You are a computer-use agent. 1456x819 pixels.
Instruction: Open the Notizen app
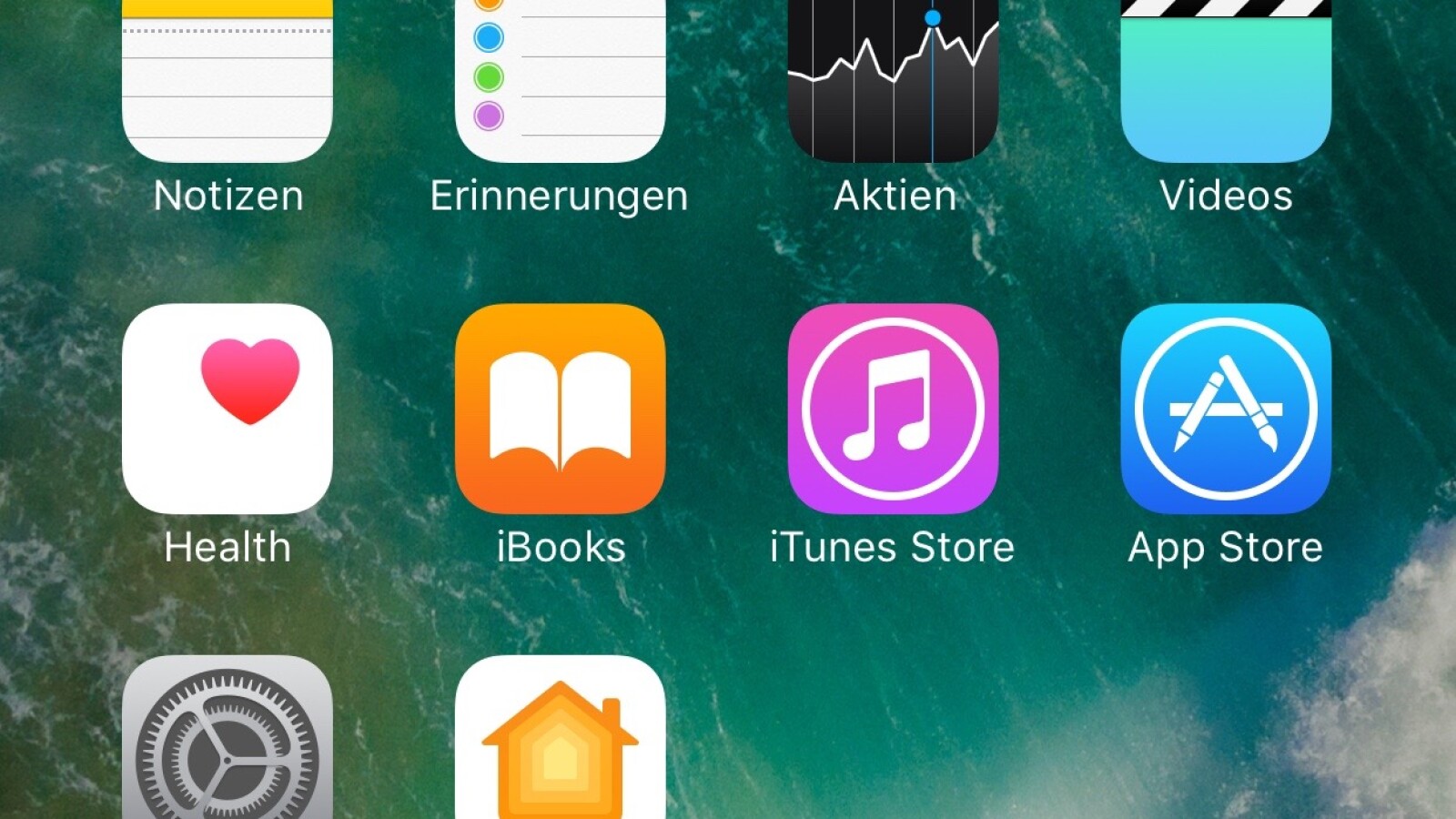[227, 82]
